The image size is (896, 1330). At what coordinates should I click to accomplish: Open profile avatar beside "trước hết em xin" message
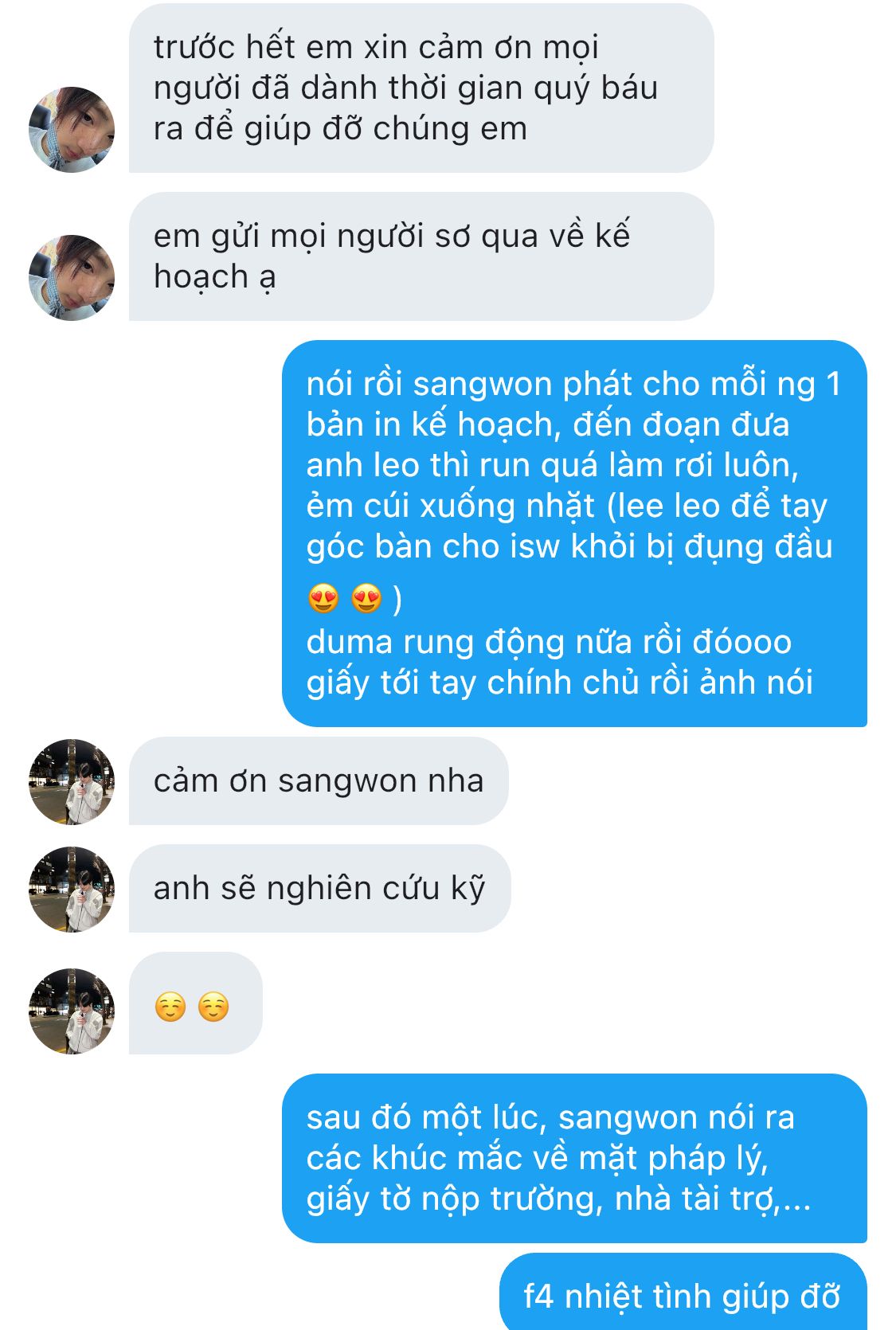tap(72, 130)
